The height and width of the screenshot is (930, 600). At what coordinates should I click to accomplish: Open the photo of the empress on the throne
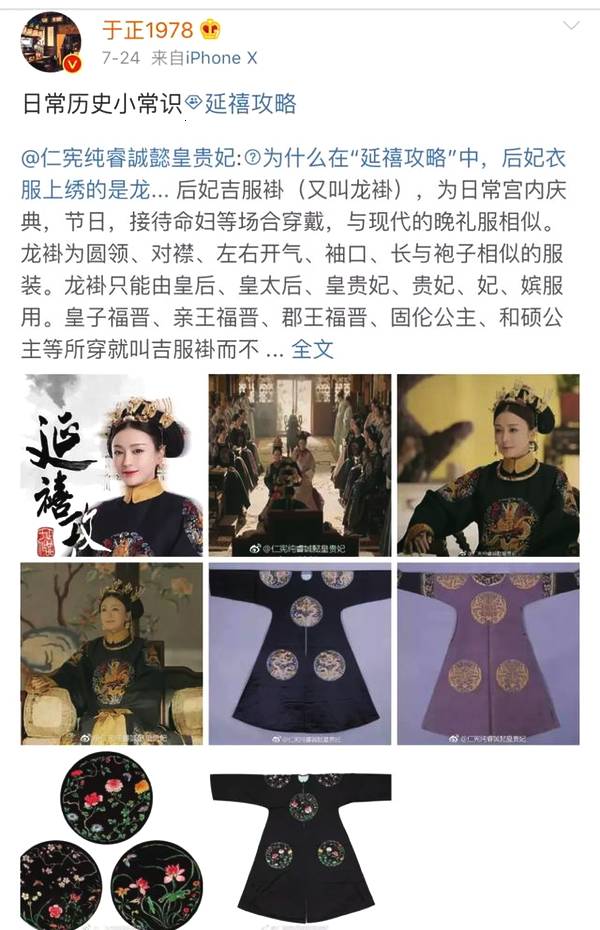(x=112, y=653)
